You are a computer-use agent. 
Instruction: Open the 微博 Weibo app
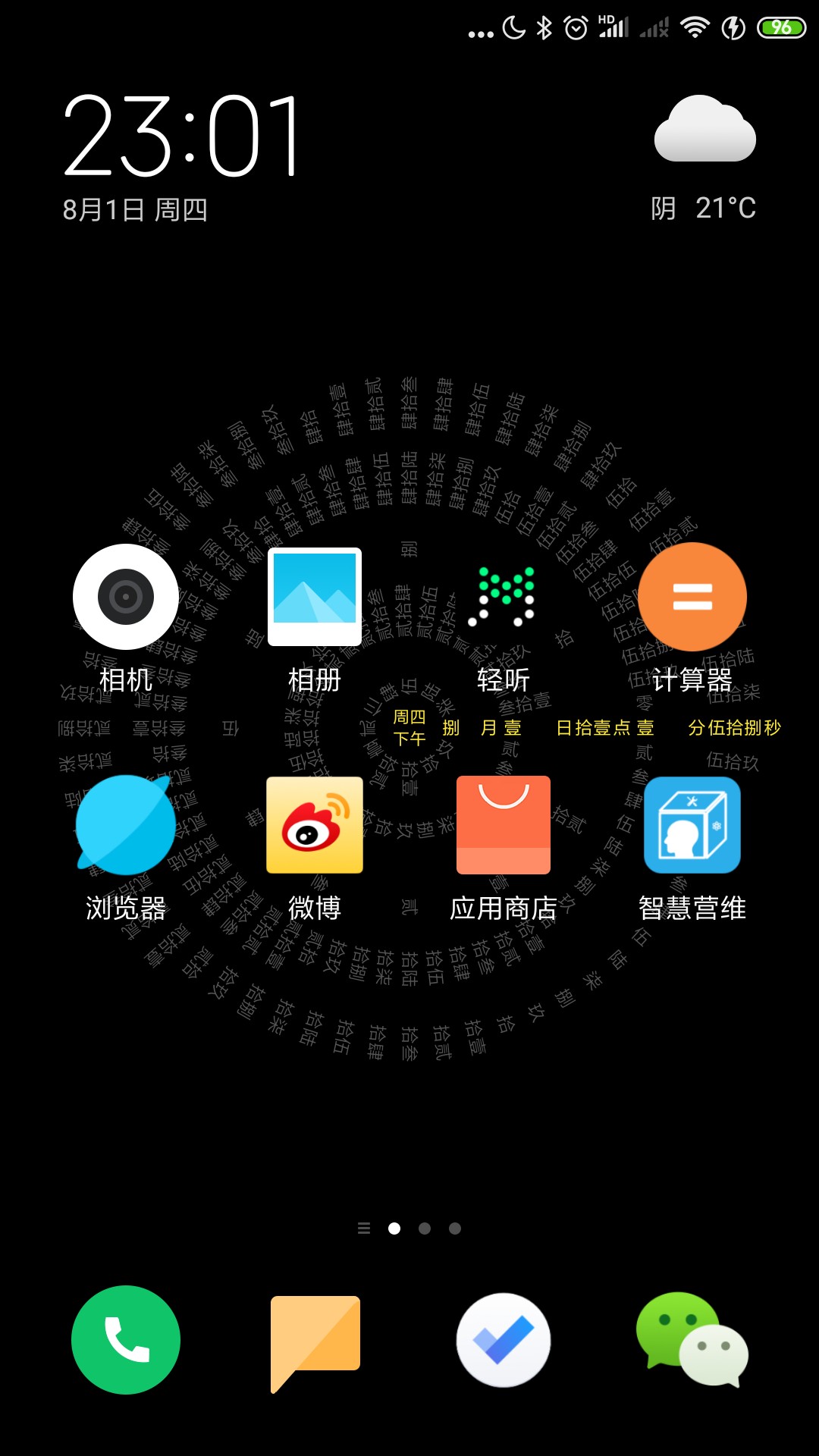point(315,825)
